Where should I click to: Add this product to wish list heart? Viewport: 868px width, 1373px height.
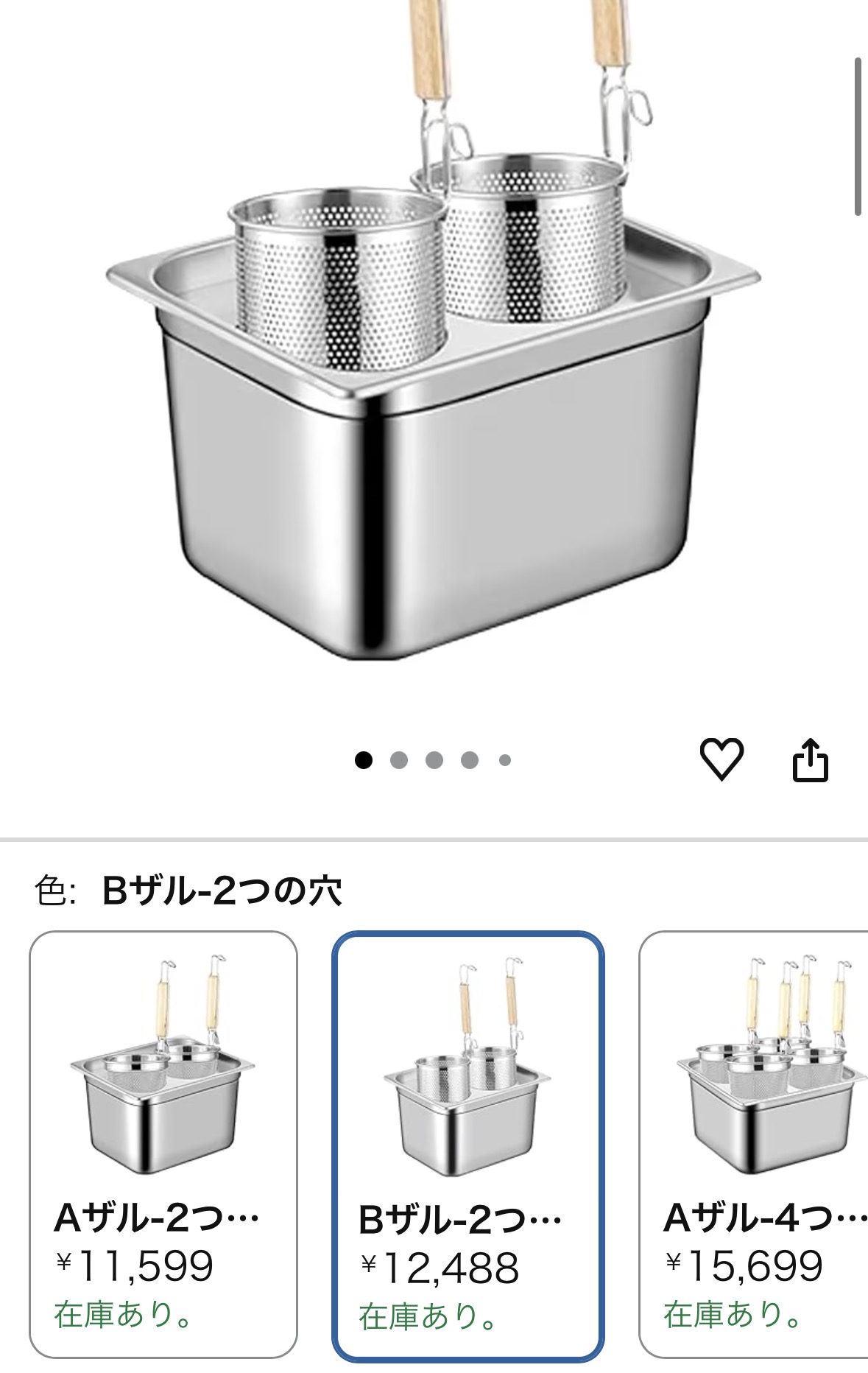[721, 759]
